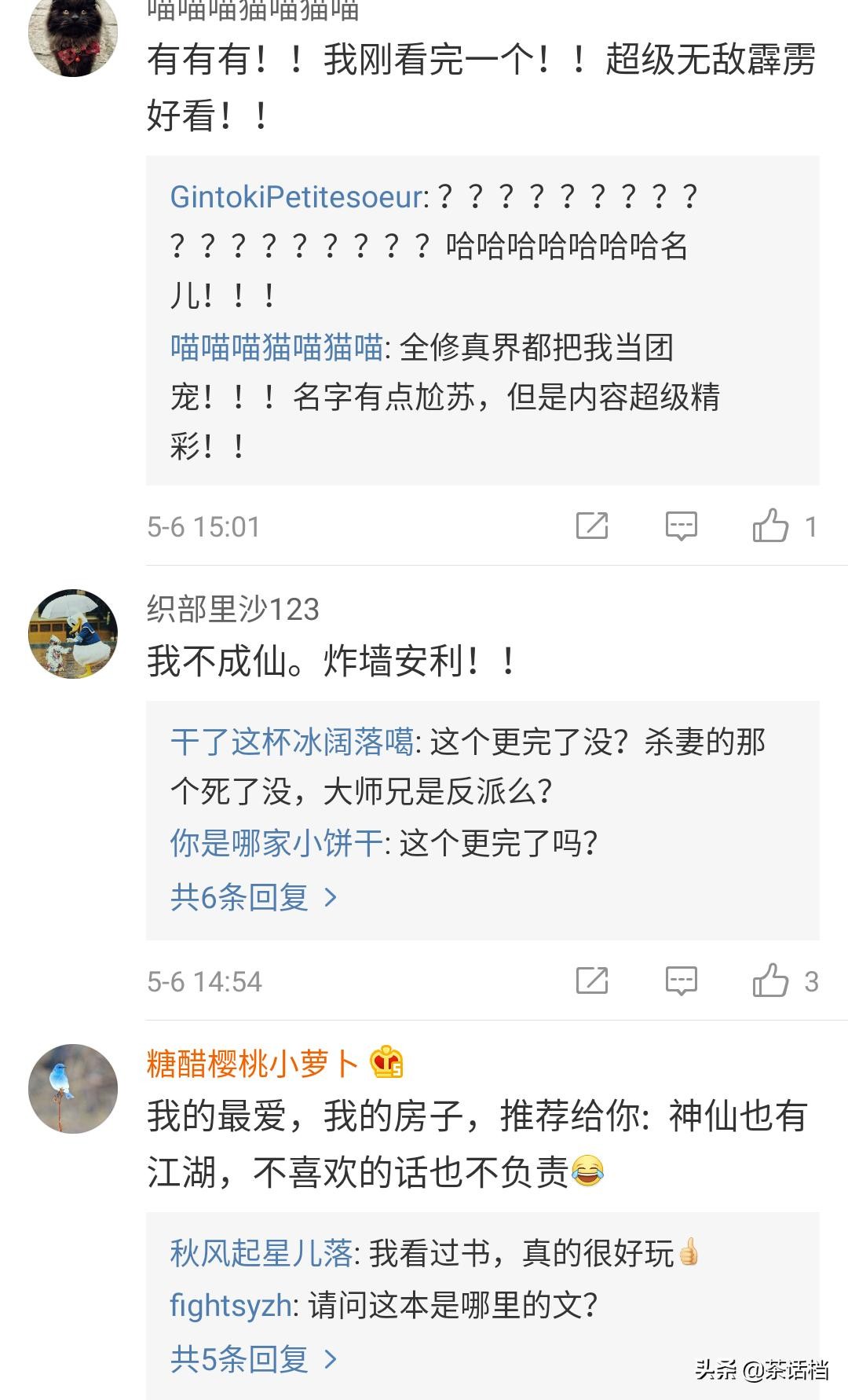Like 织部里沙123's comment
The width and height of the screenshot is (848, 1400).
[770, 980]
